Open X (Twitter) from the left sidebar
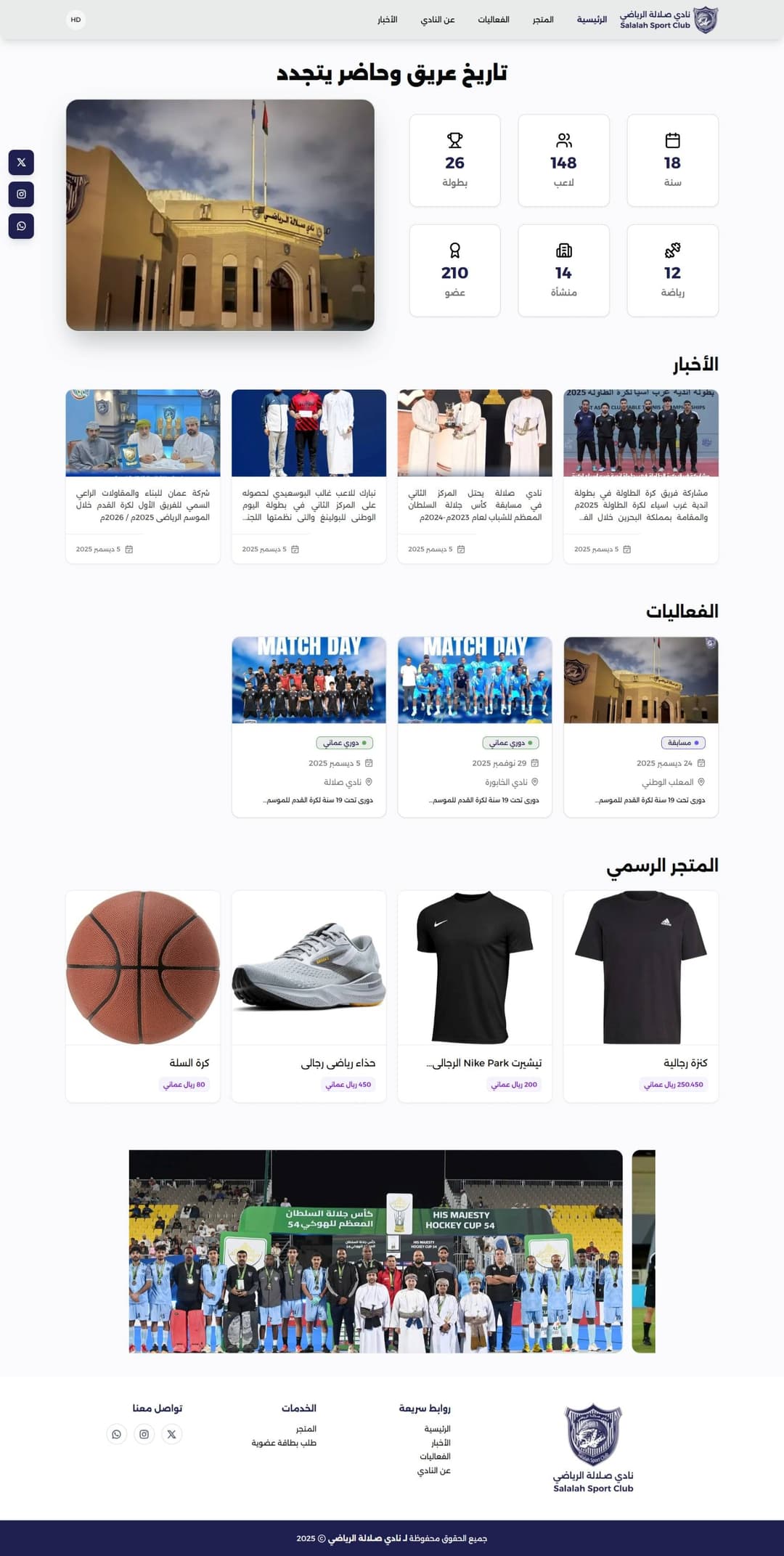 click(x=22, y=163)
